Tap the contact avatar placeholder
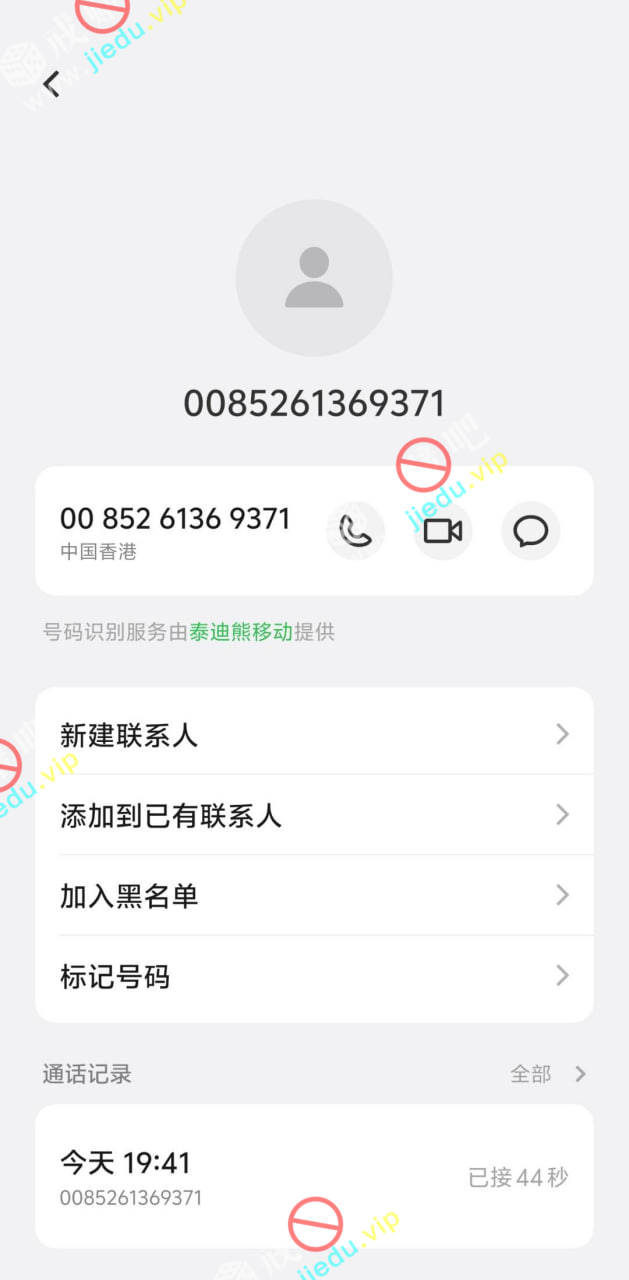 [314, 278]
